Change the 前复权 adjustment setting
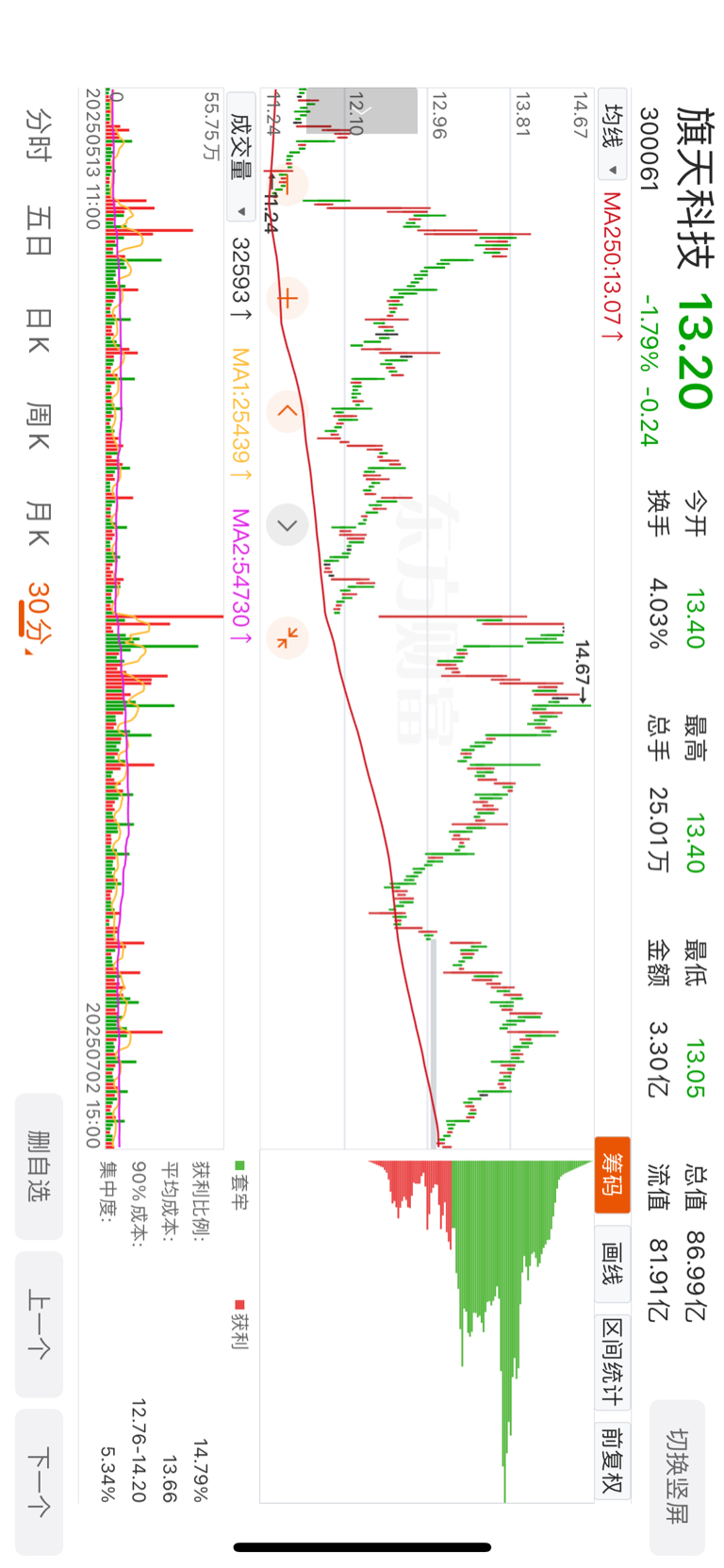Screen dimensions: 724x1568 coord(612,1461)
